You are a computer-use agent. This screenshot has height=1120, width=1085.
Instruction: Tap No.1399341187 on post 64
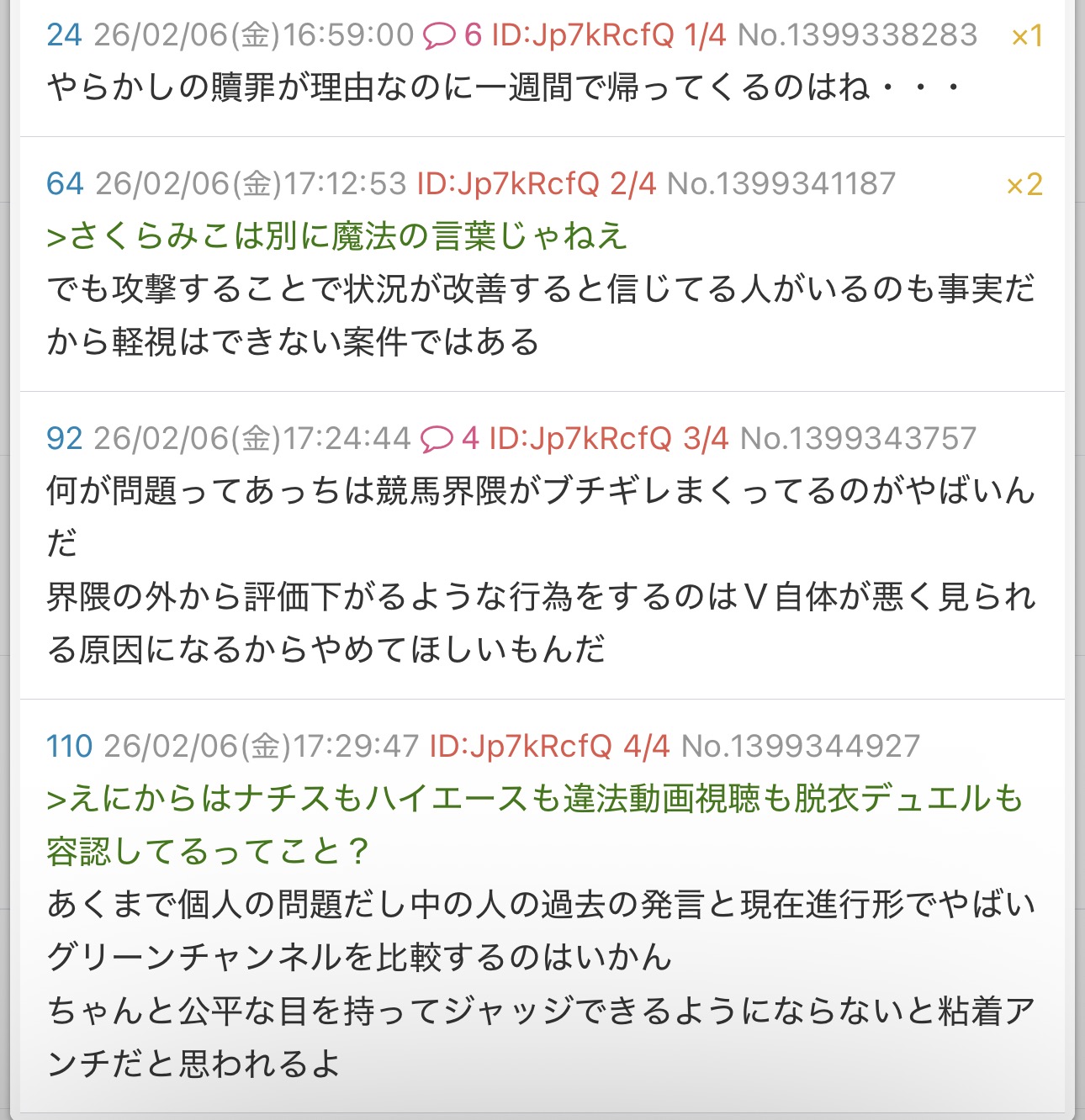(781, 183)
